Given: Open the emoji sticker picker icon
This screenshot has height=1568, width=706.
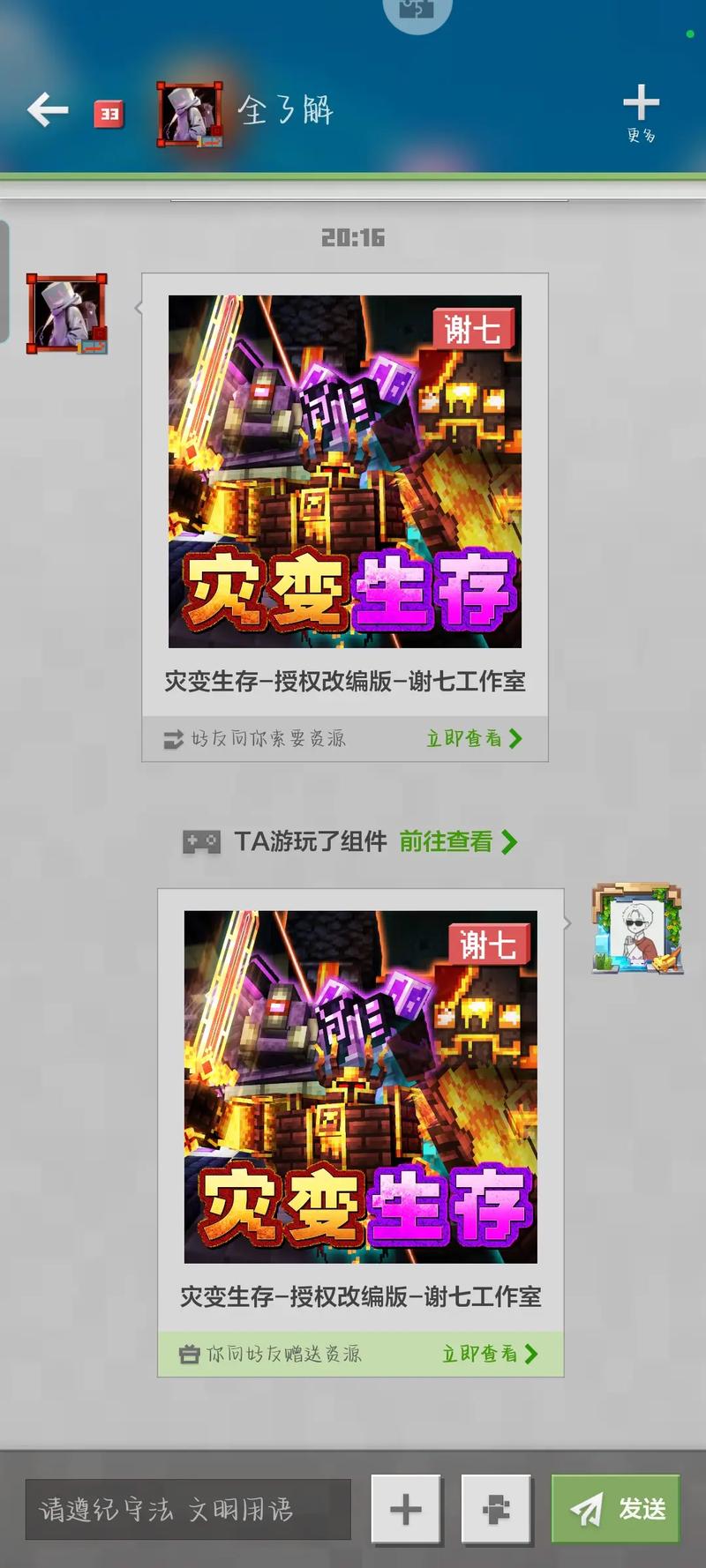Looking at the screenshot, I should pos(496,1510).
